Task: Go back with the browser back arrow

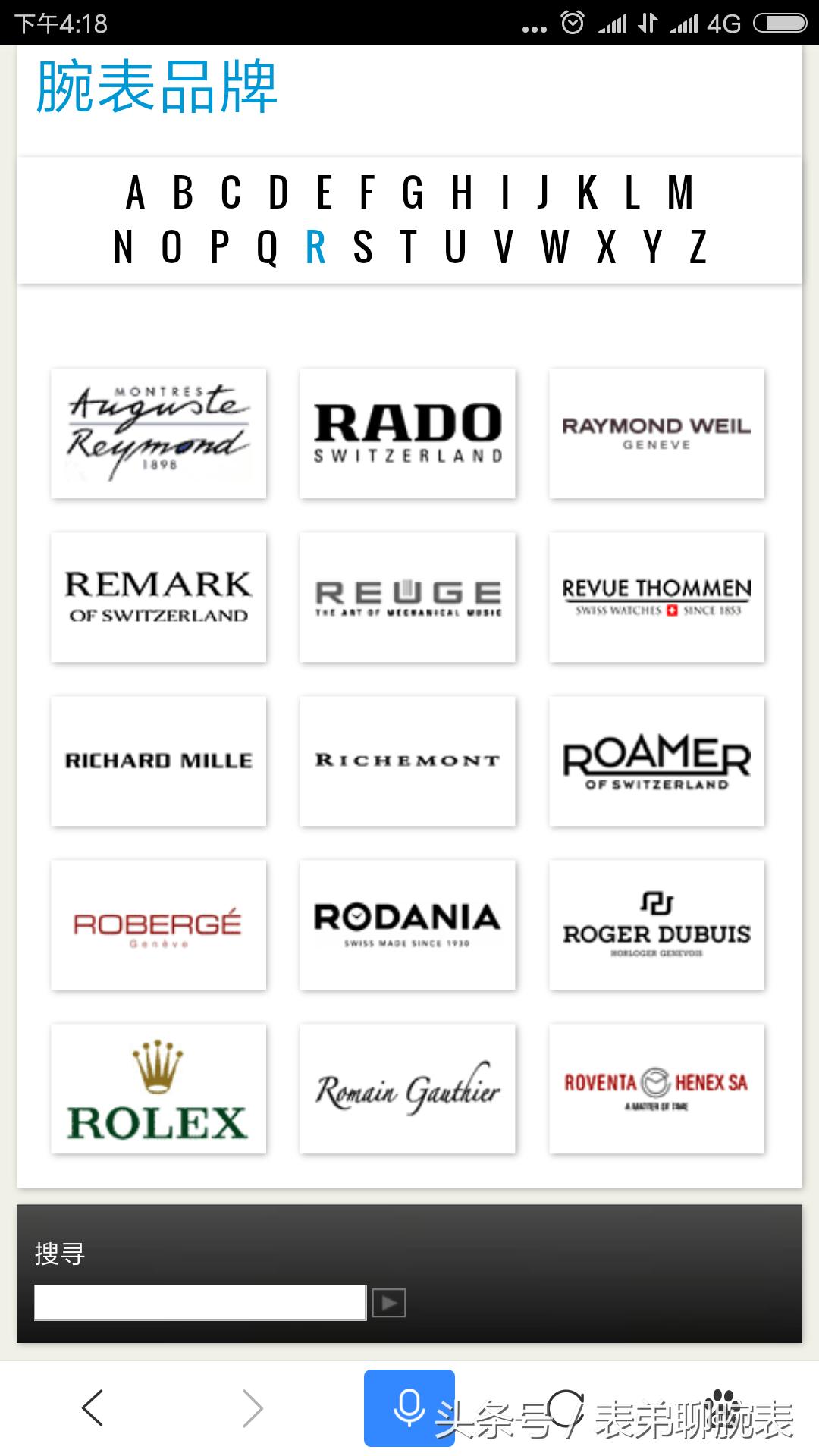Action: pyautogui.click(x=93, y=1408)
